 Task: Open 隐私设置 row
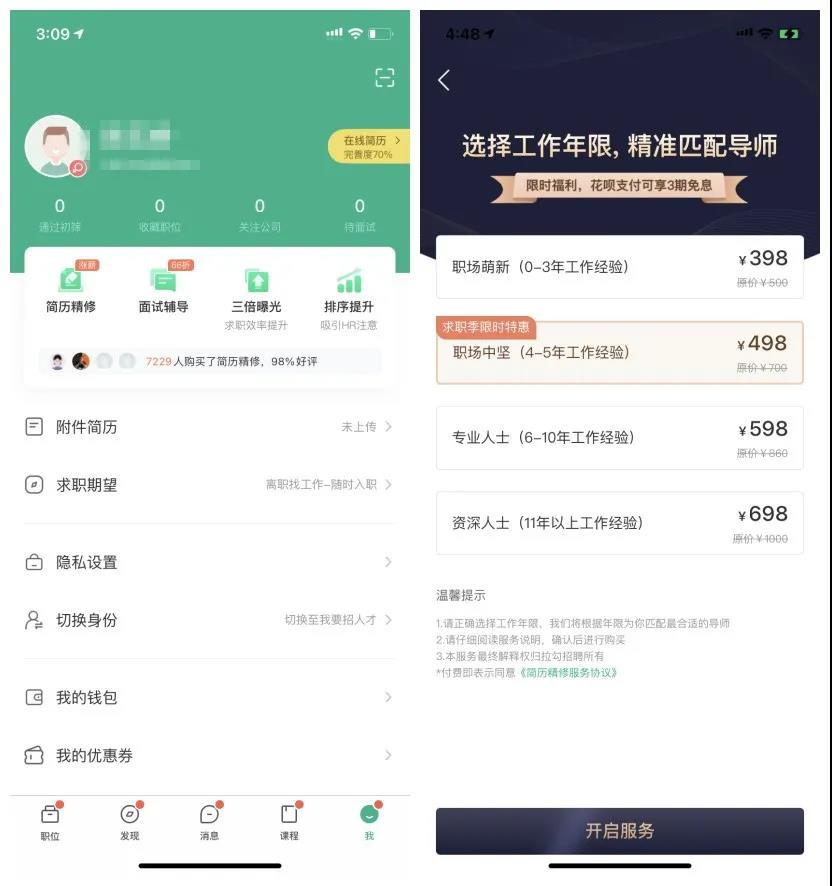coord(209,562)
